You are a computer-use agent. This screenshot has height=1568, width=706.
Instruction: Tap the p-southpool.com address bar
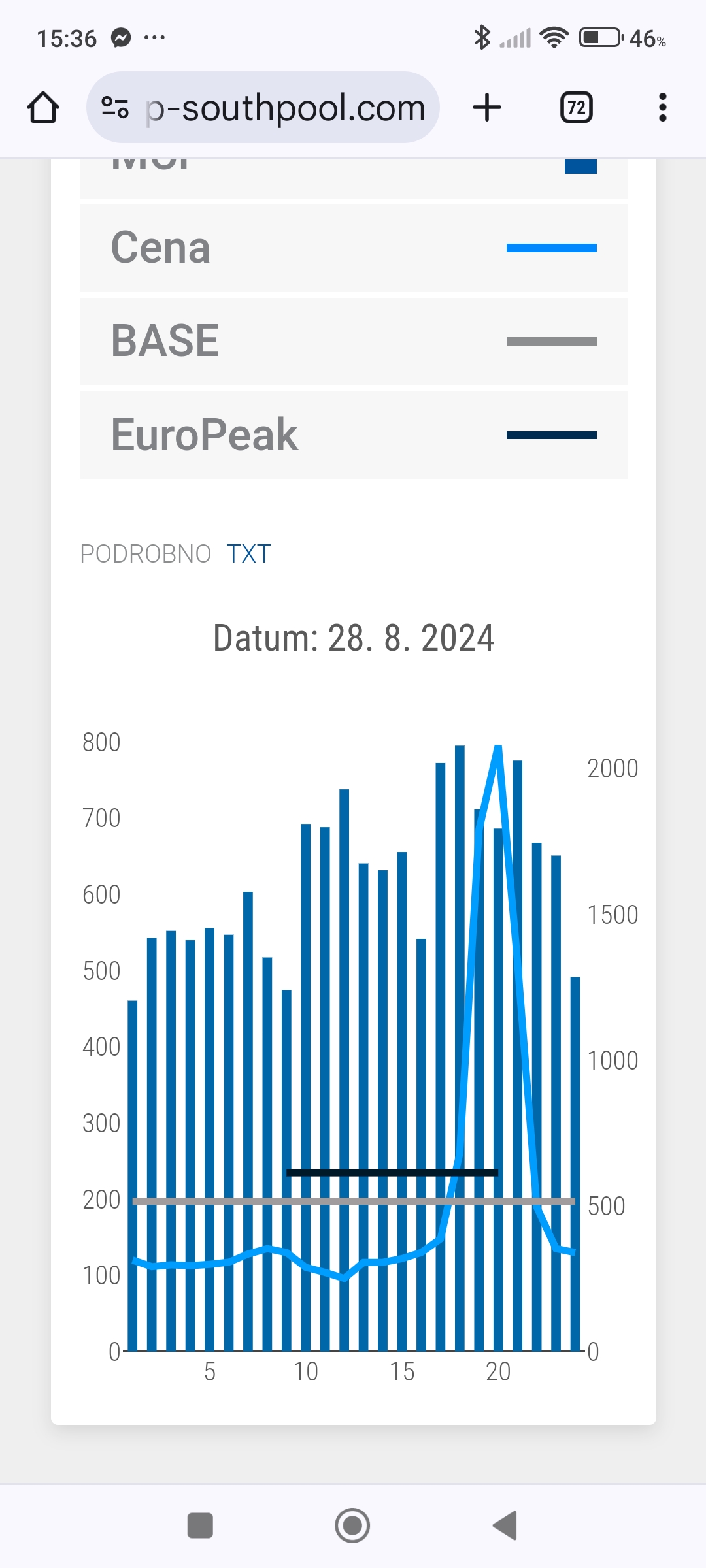click(263, 108)
